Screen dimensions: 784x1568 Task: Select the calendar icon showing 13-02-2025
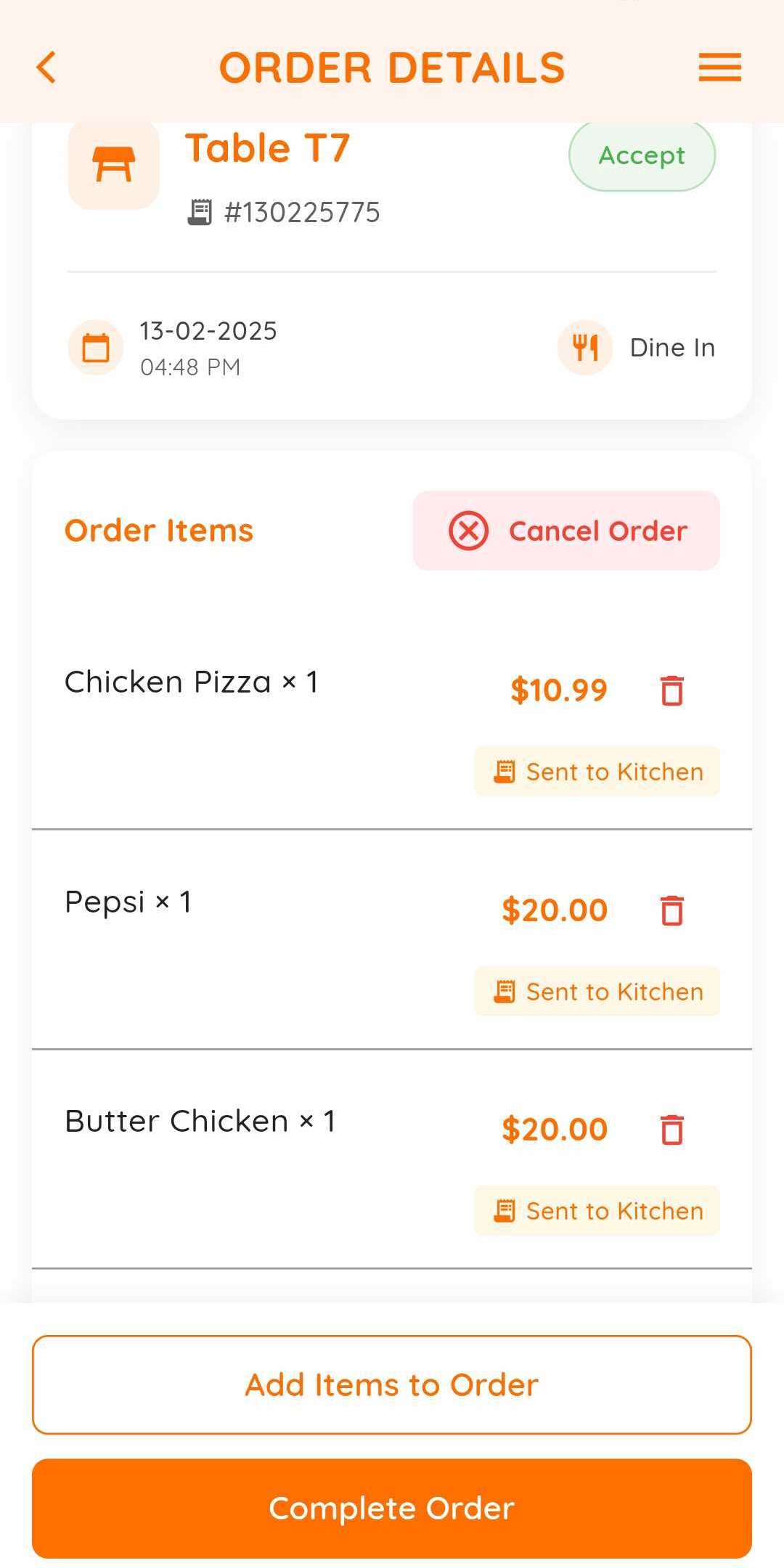point(95,347)
